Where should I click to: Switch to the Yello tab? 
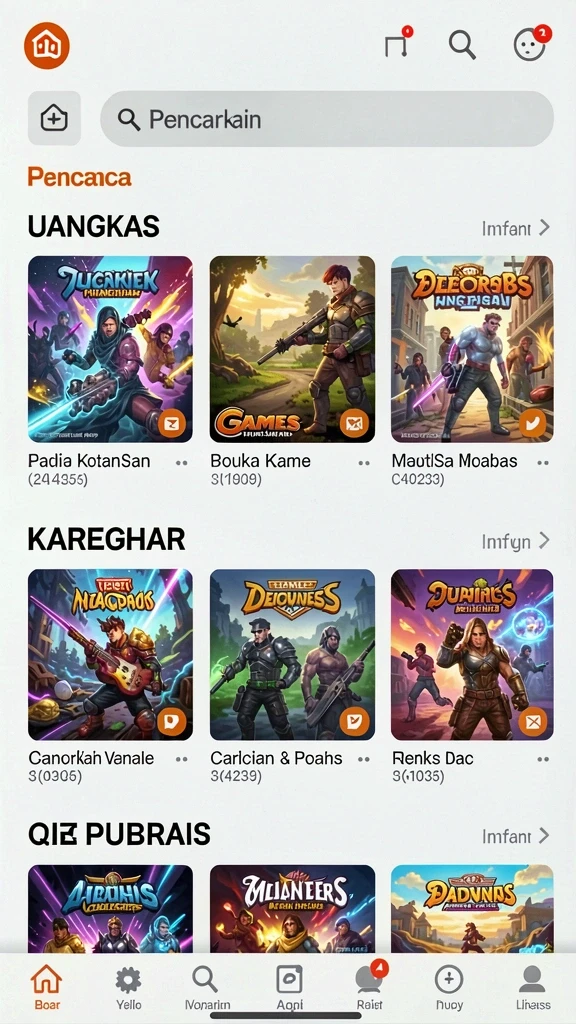[x=128, y=989]
